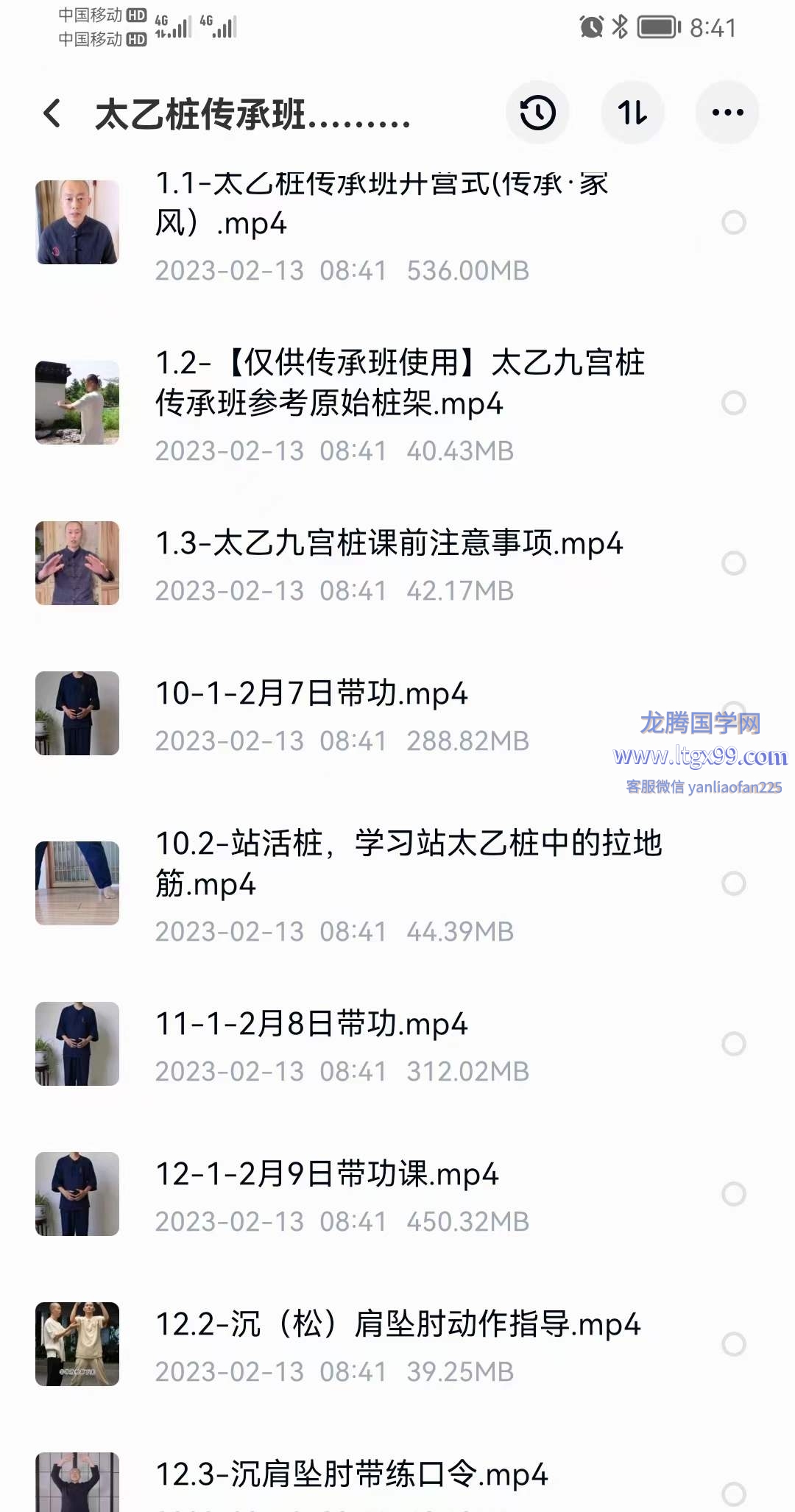Select the 1.3 课前注意事项 file checkbox
This screenshot has width=795, height=1512.
click(733, 563)
